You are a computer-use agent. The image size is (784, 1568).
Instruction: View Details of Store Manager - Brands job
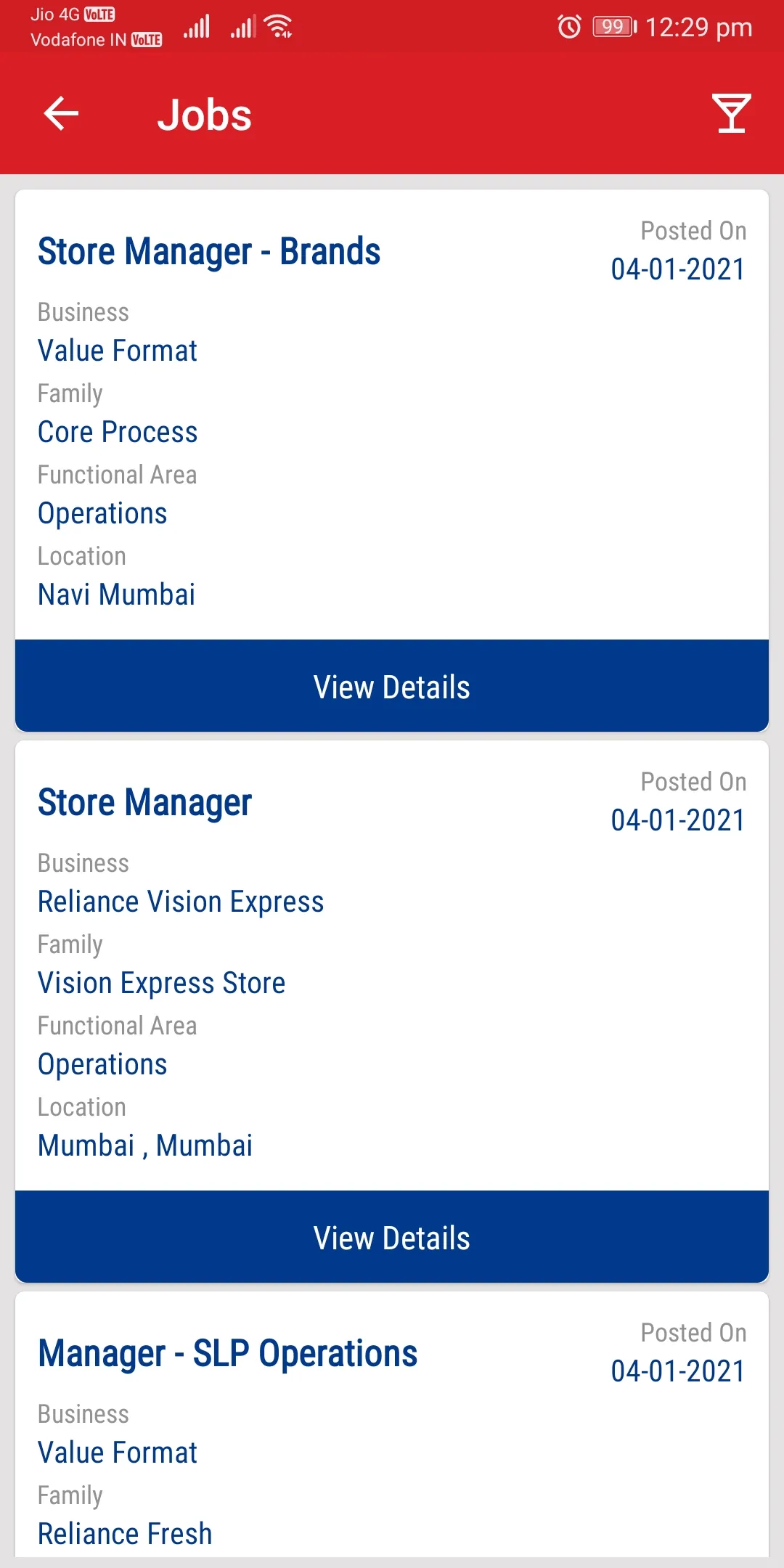click(x=392, y=685)
